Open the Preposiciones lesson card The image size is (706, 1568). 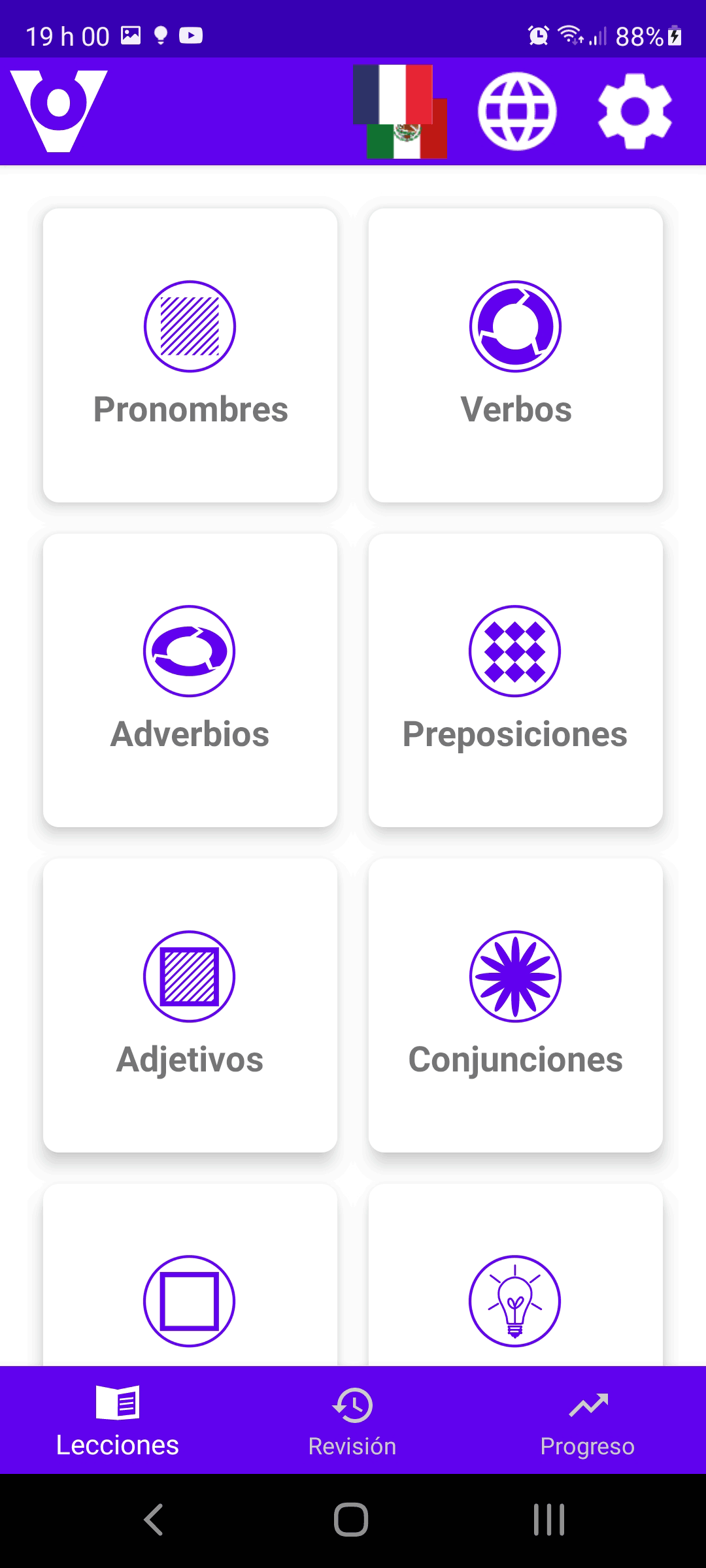click(516, 680)
